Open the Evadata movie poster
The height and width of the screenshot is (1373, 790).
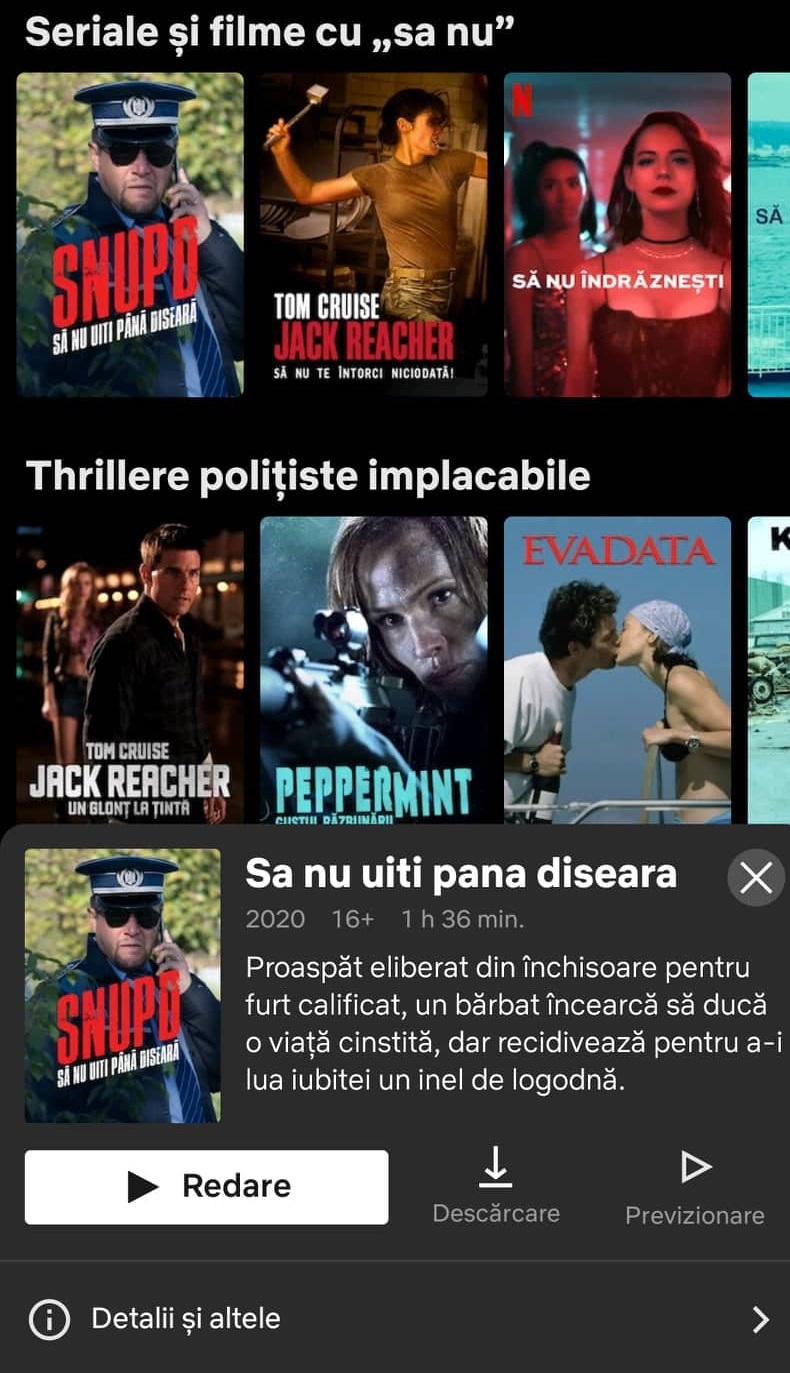point(617,670)
